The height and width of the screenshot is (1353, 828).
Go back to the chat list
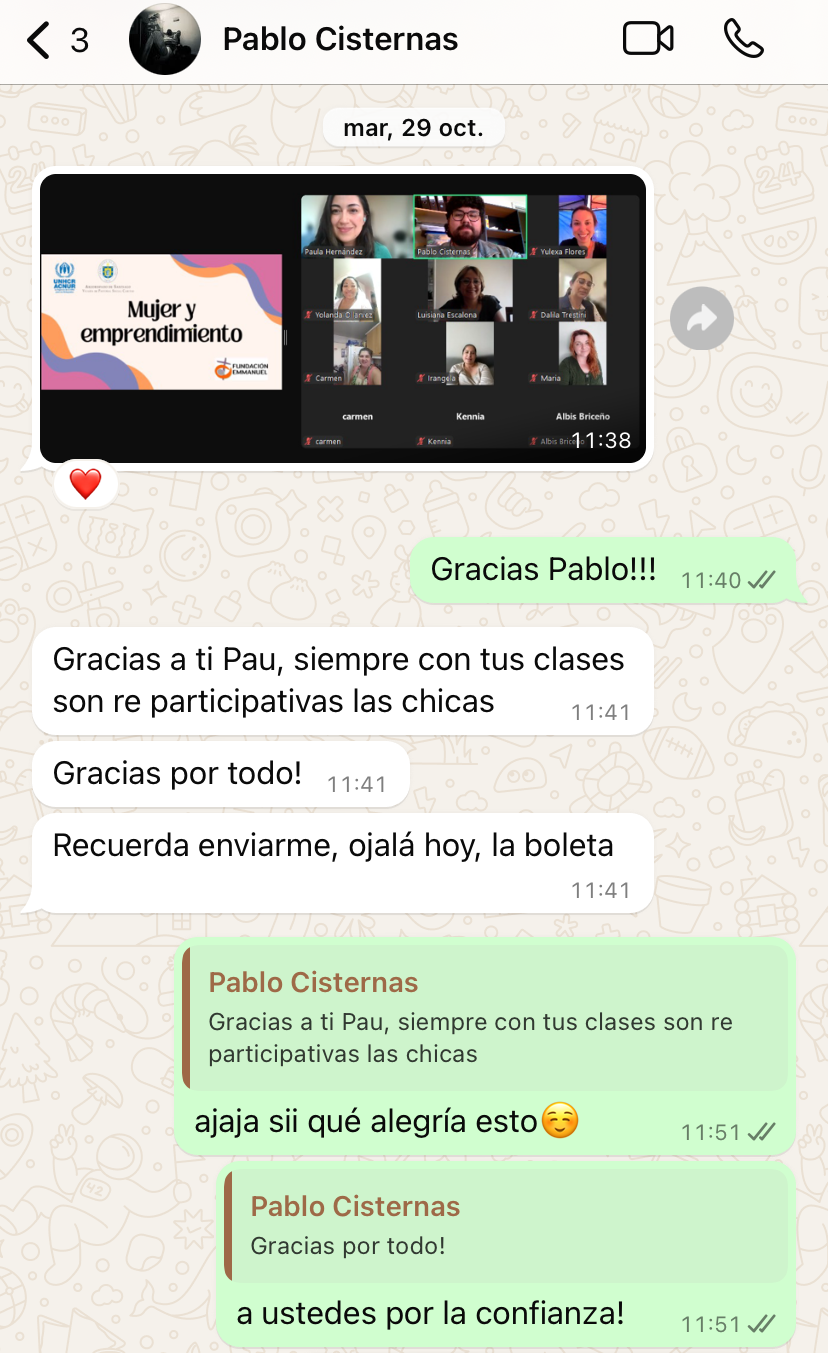point(40,41)
